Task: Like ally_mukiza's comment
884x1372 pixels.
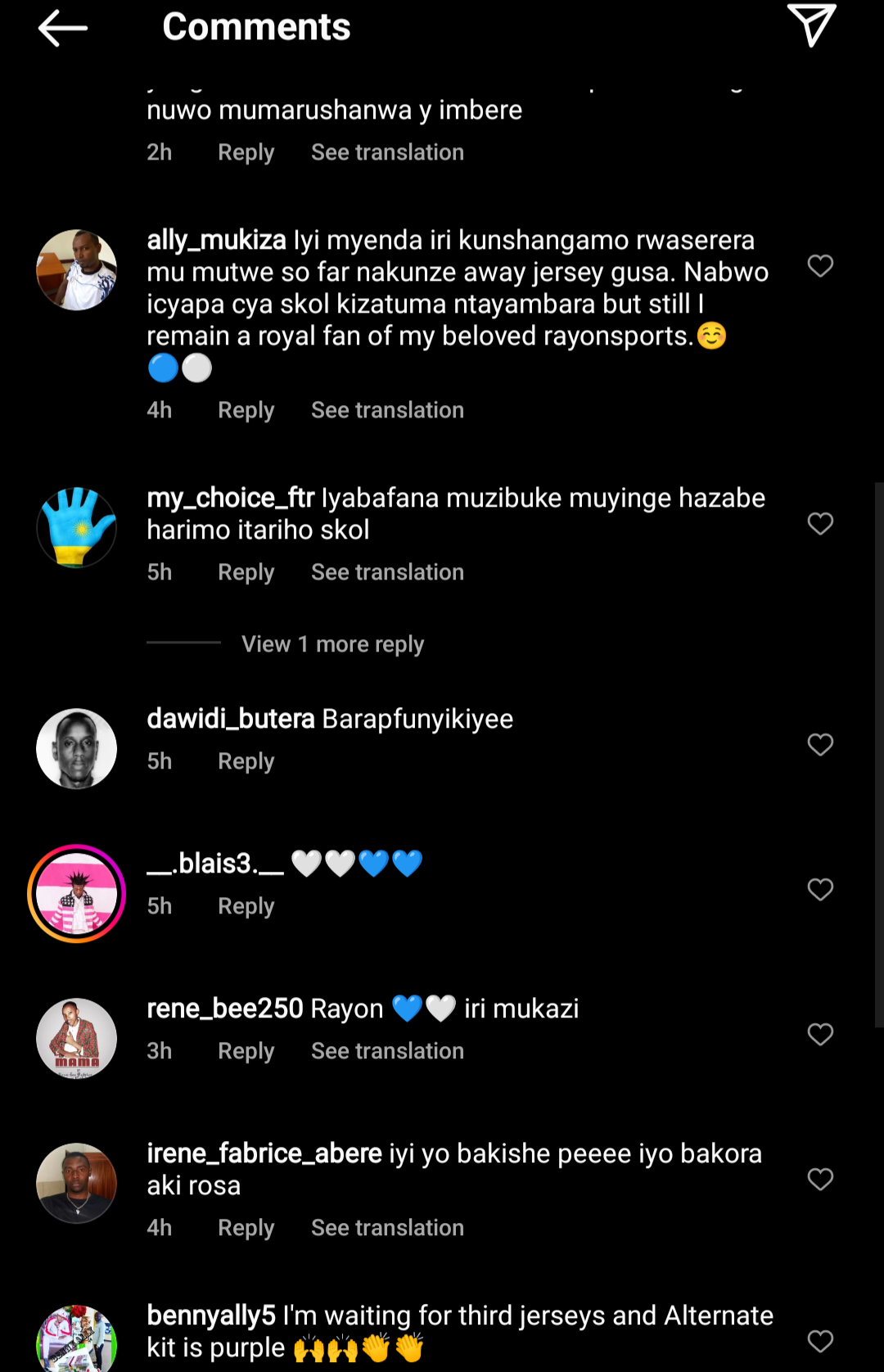Action: pos(820,266)
